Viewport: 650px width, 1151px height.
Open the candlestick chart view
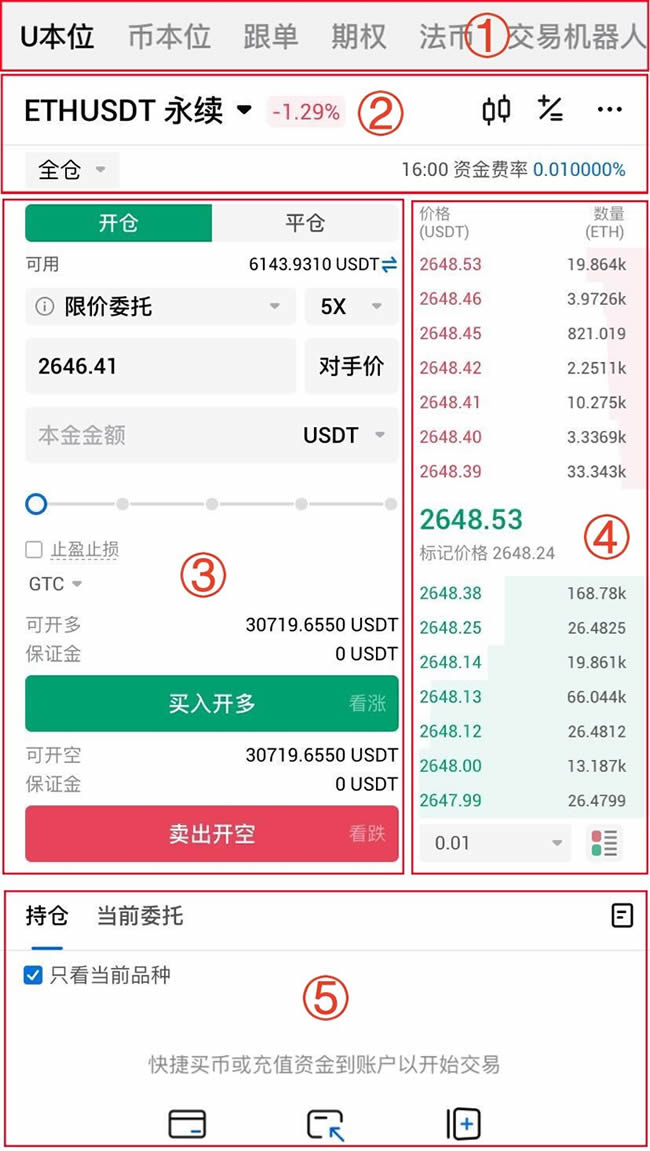[x=496, y=110]
